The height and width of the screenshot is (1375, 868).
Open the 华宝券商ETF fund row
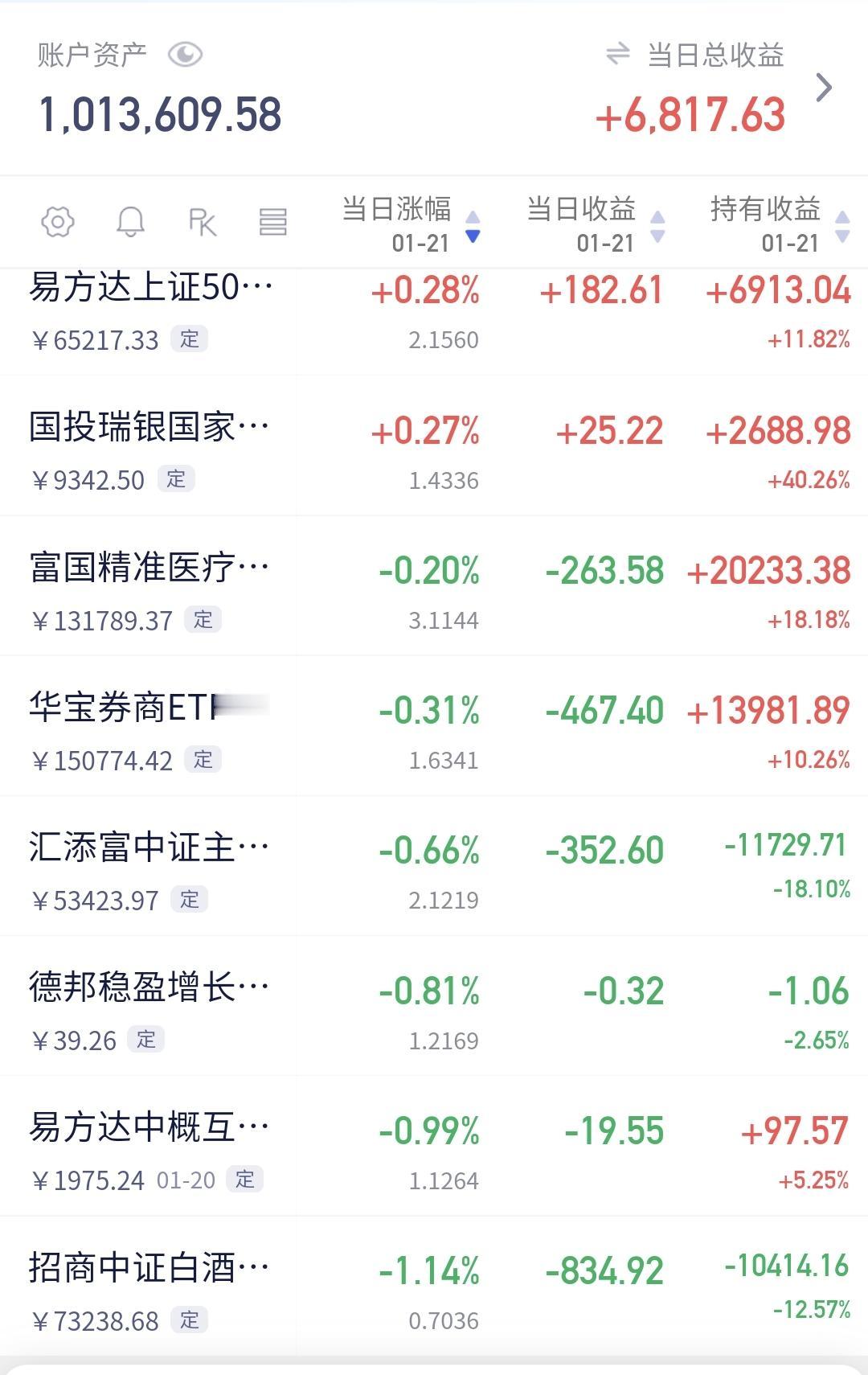click(x=434, y=725)
